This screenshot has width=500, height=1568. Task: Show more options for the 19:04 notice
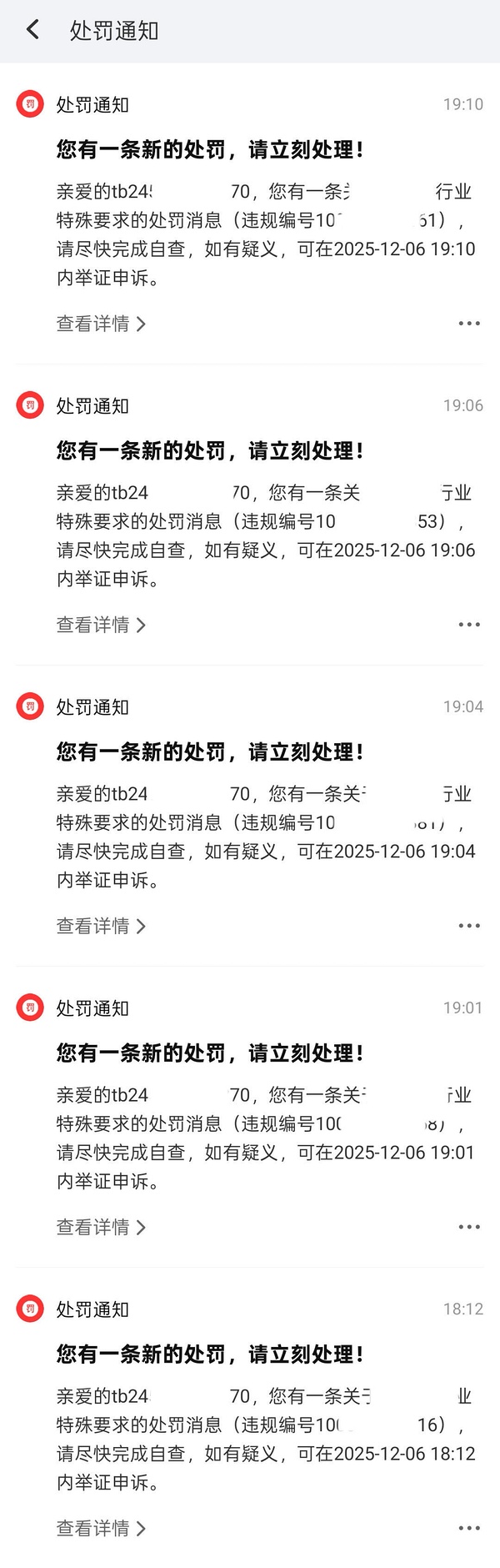tap(469, 926)
